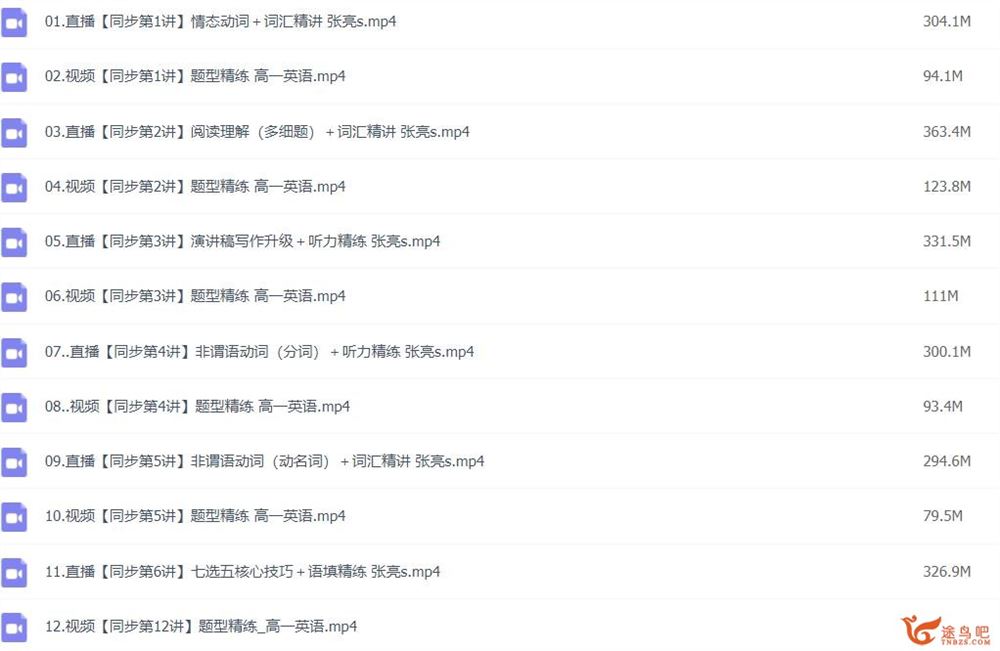Open file 10 视频 同步第5讲 题型精练
The width and height of the screenshot is (1000, 651).
point(195,516)
